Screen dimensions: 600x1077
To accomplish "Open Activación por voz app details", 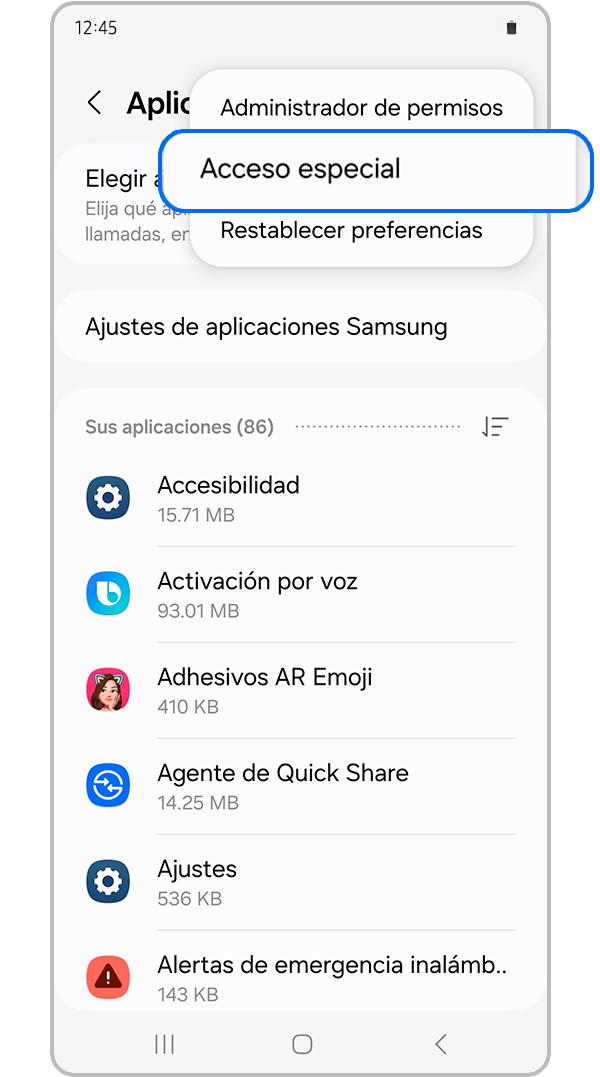I will (x=300, y=594).
